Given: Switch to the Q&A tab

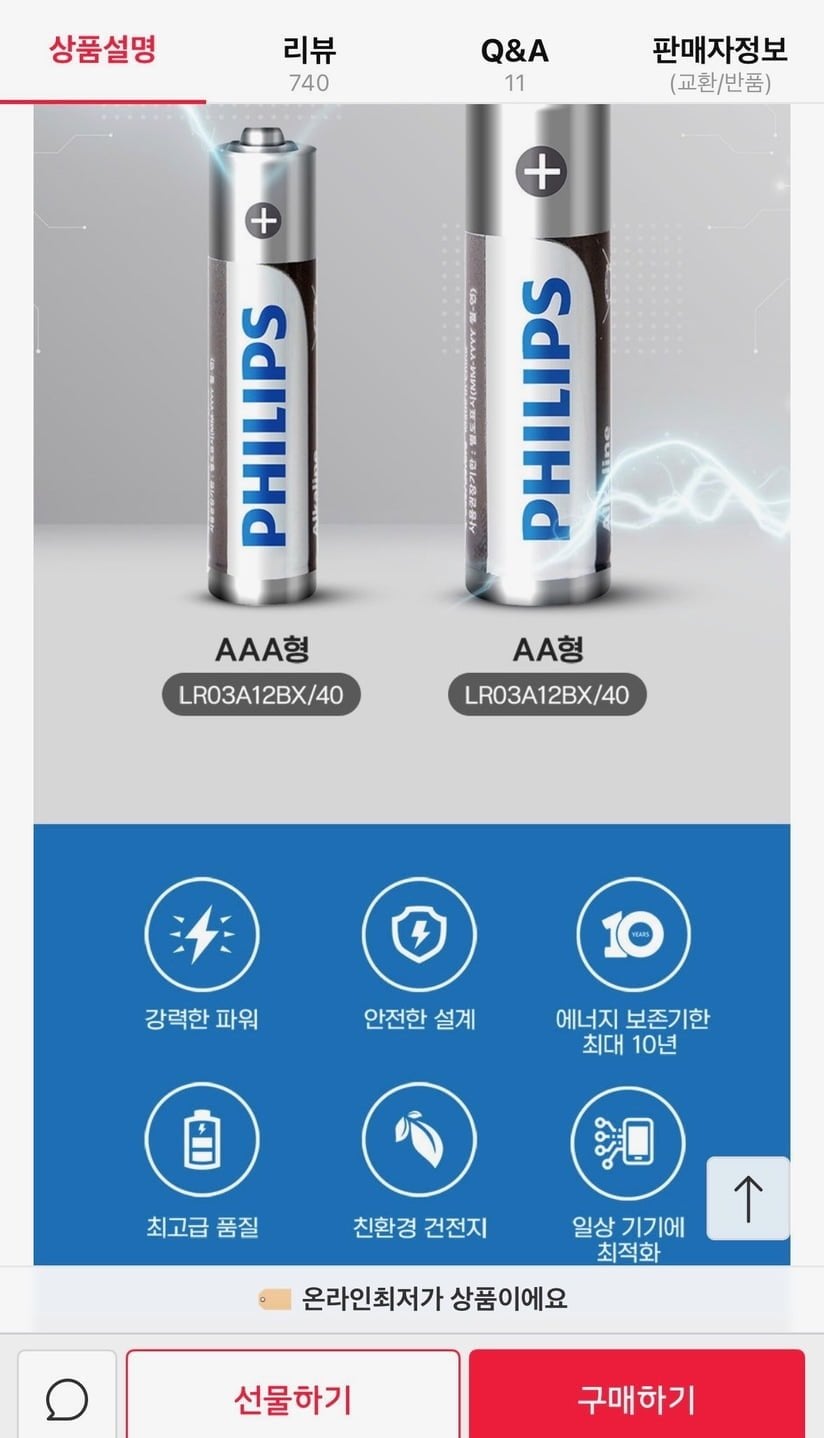Looking at the screenshot, I should [514, 62].
